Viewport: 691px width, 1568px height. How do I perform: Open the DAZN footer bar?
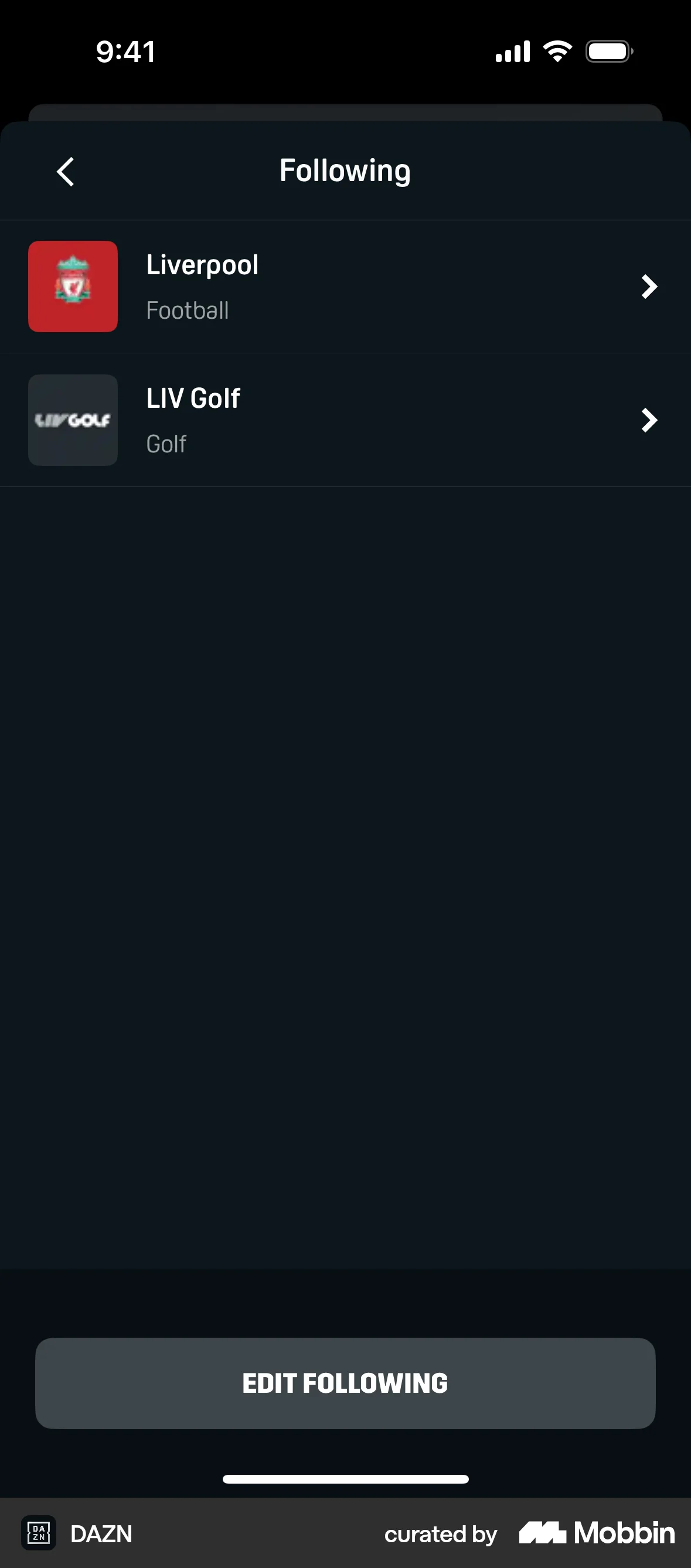pyautogui.click(x=345, y=1534)
